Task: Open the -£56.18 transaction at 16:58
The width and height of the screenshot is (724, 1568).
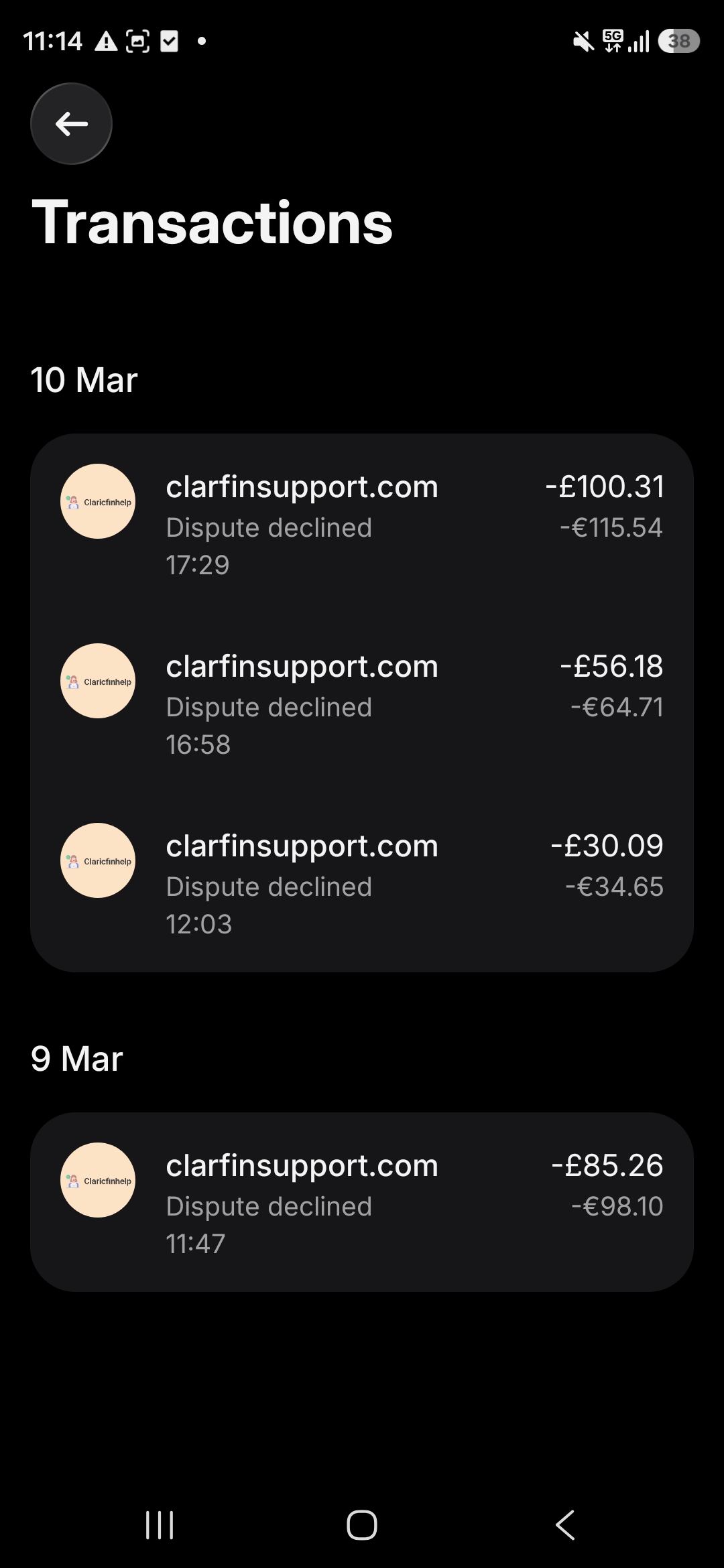Action: [362, 704]
